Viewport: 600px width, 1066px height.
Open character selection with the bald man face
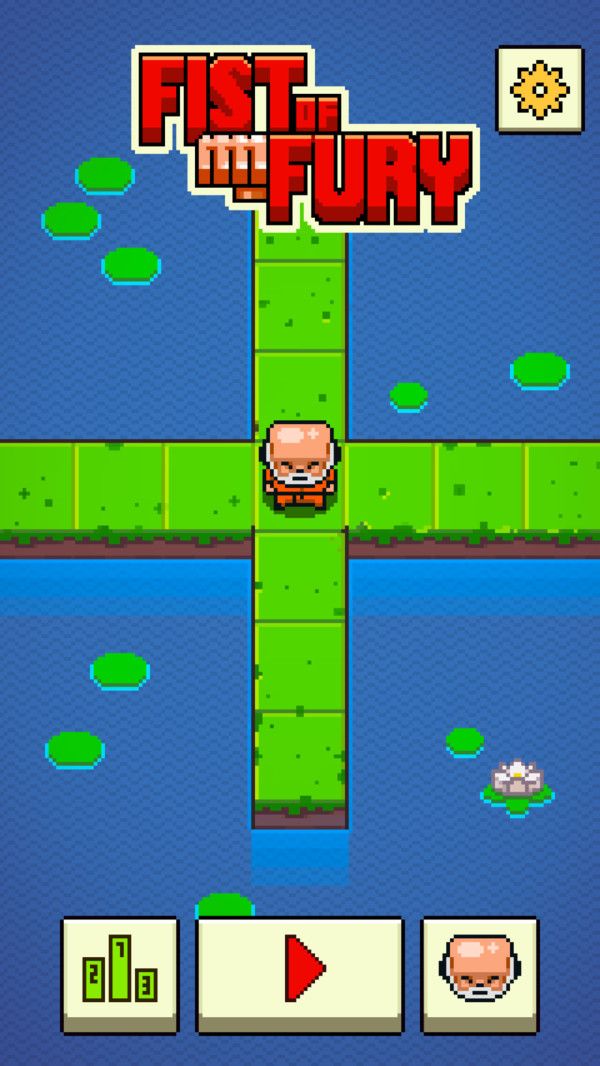(x=480, y=972)
